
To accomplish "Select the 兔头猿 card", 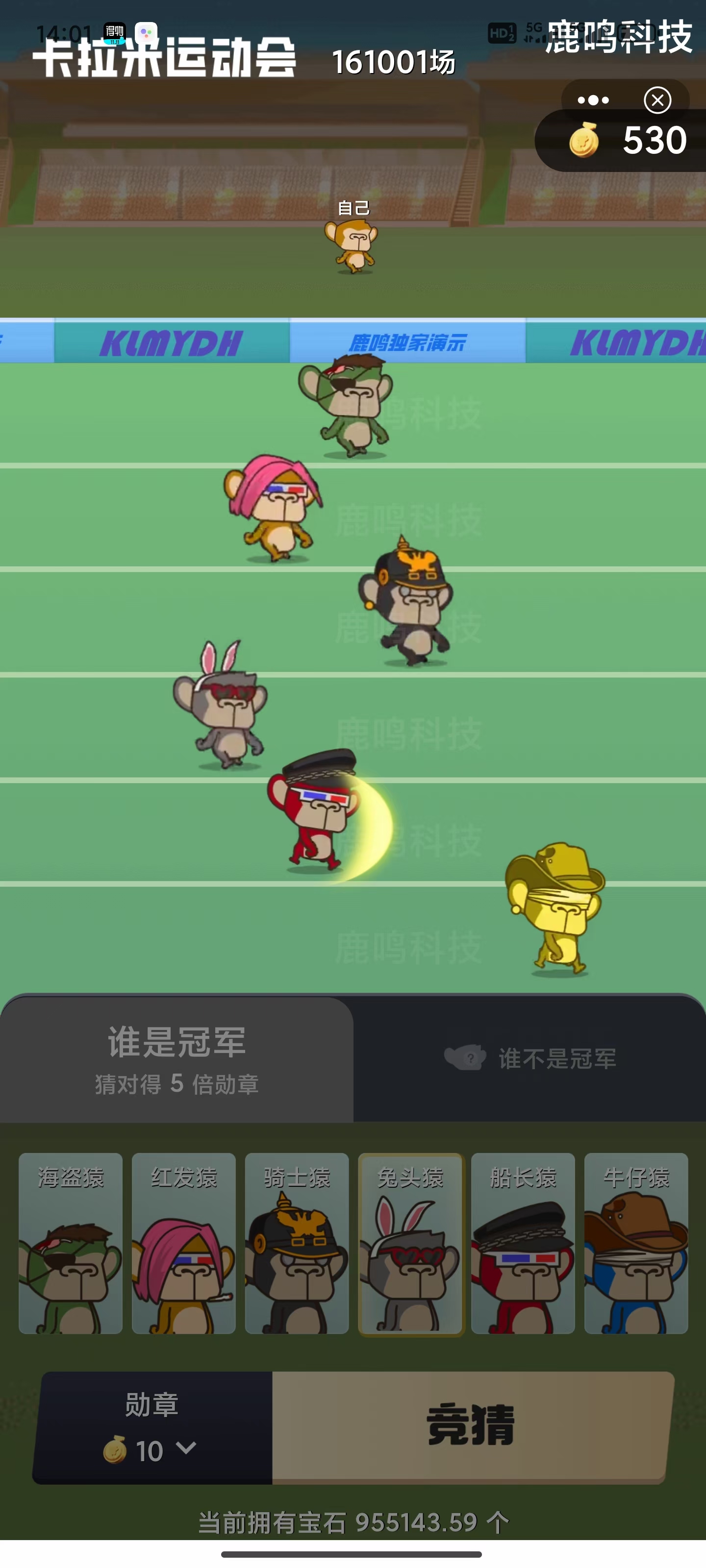I will click(x=410, y=1243).
